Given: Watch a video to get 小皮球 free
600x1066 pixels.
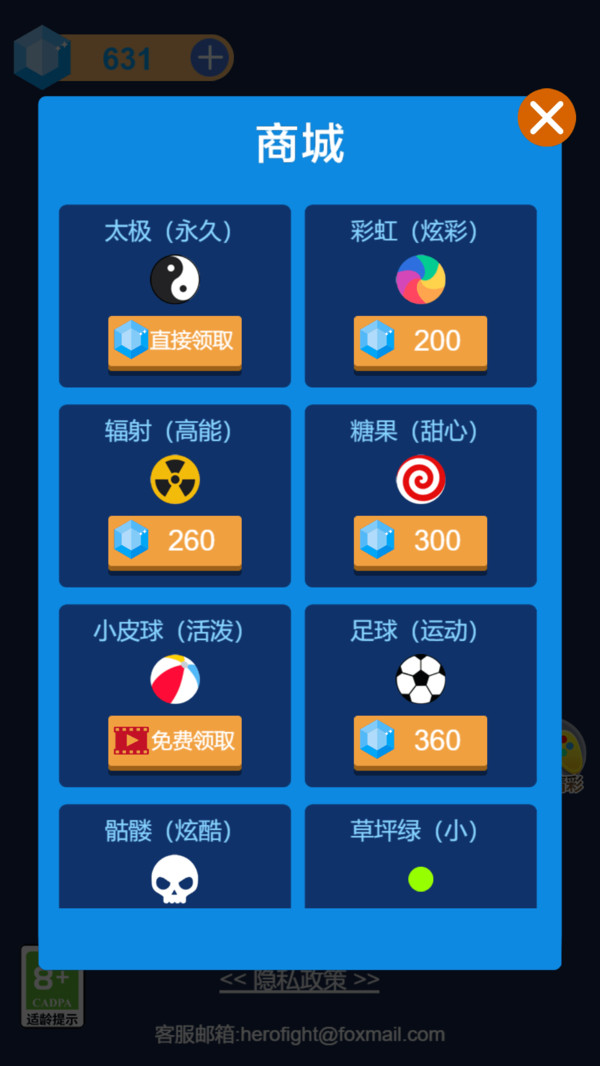Looking at the screenshot, I should (x=175, y=741).
